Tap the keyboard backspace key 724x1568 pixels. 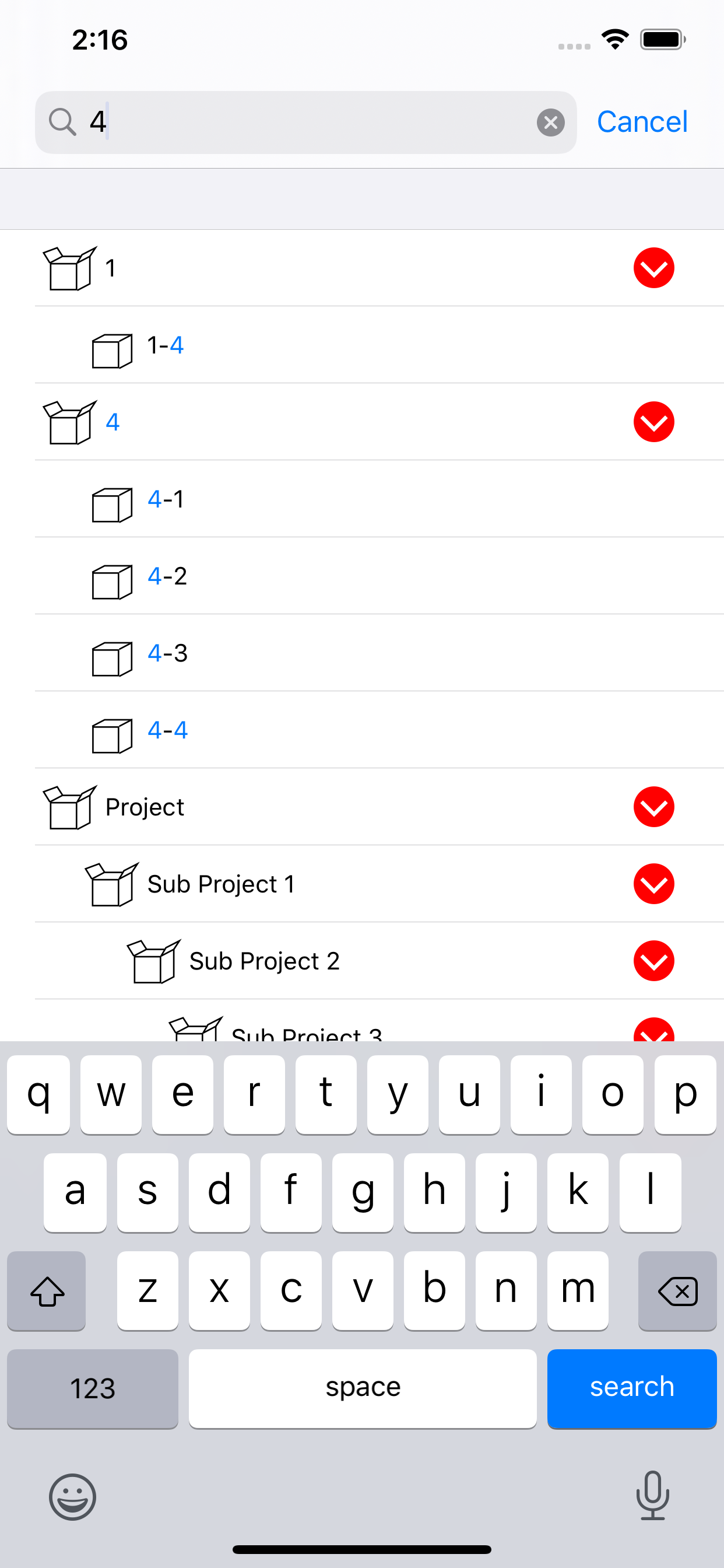(677, 1290)
